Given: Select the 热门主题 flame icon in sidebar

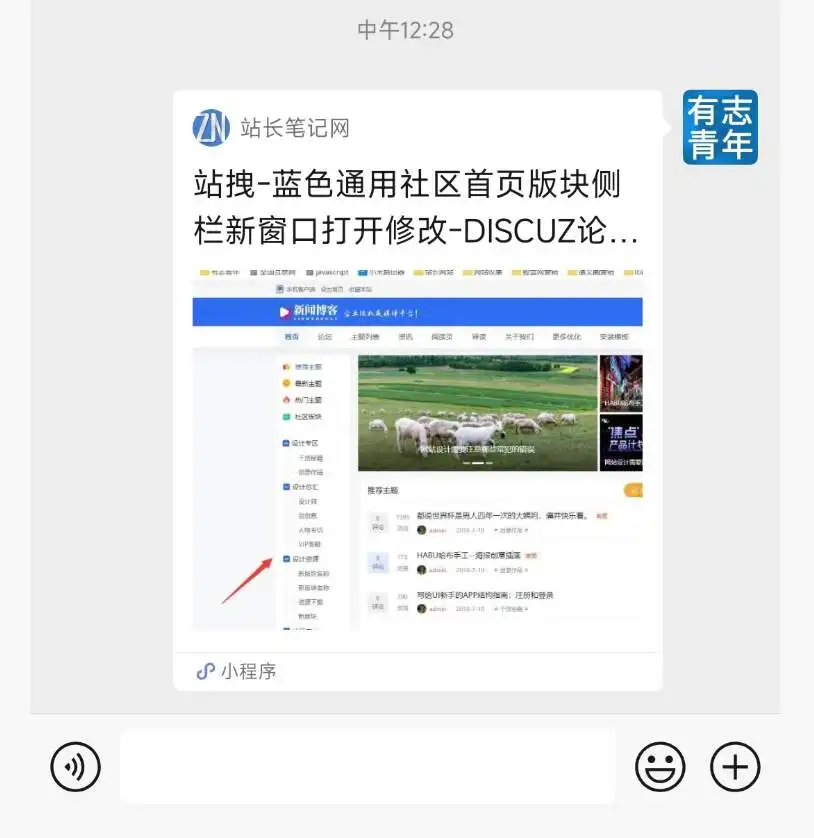Looking at the screenshot, I should click(x=287, y=398).
